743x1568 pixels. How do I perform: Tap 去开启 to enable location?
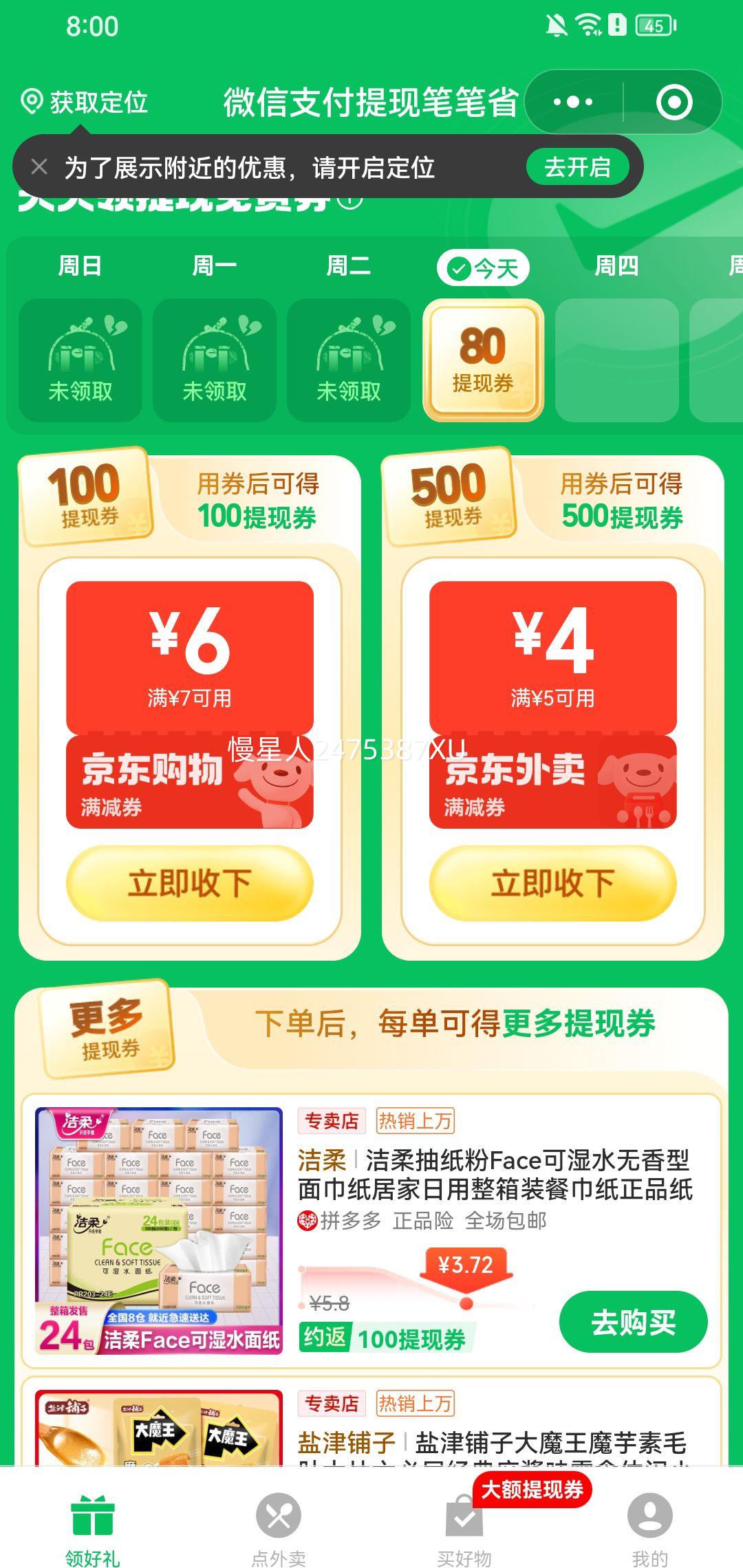pyautogui.click(x=577, y=167)
